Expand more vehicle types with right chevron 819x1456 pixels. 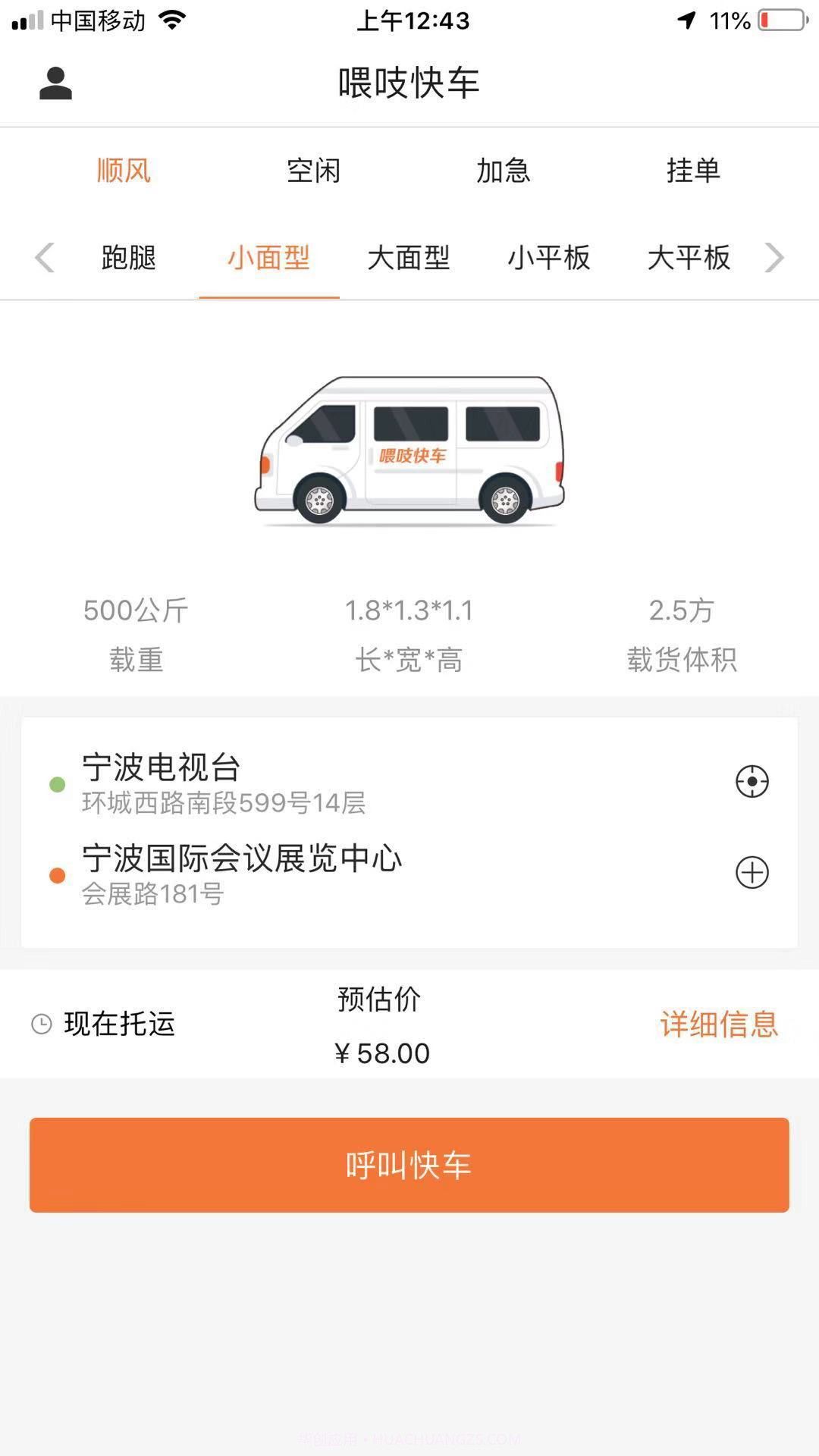tap(774, 258)
